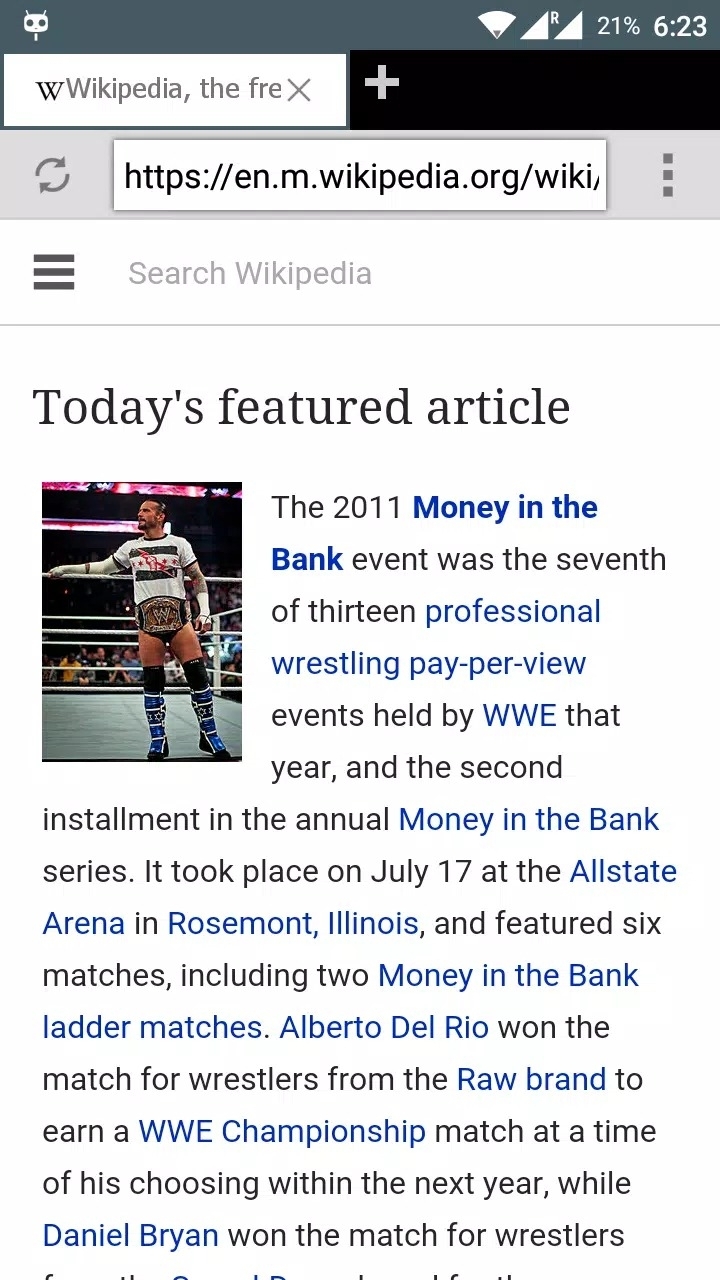Screen dimensions: 720x1280
Task: Open the browser overflow menu
Action: 667,176
